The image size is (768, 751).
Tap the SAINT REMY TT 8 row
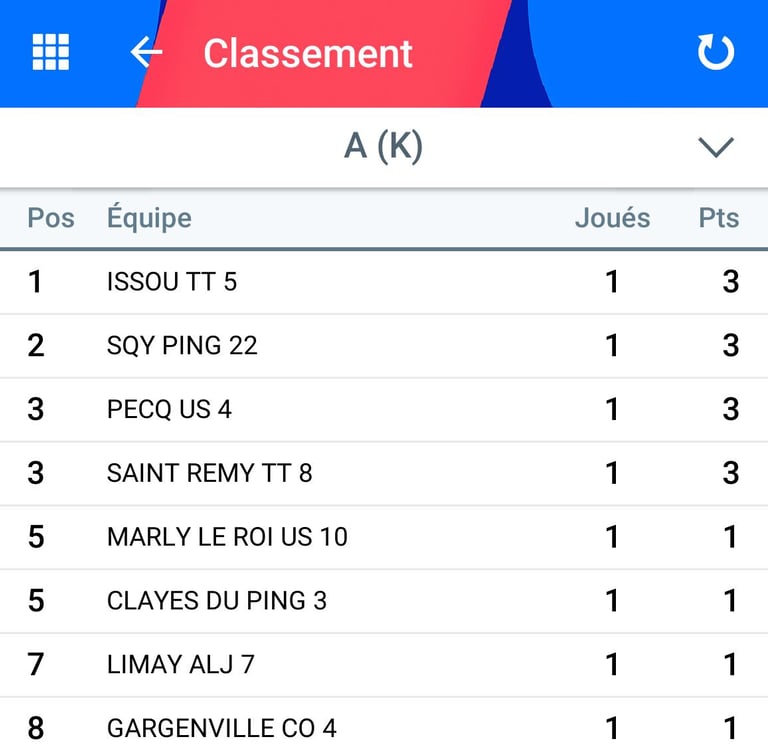click(x=384, y=473)
